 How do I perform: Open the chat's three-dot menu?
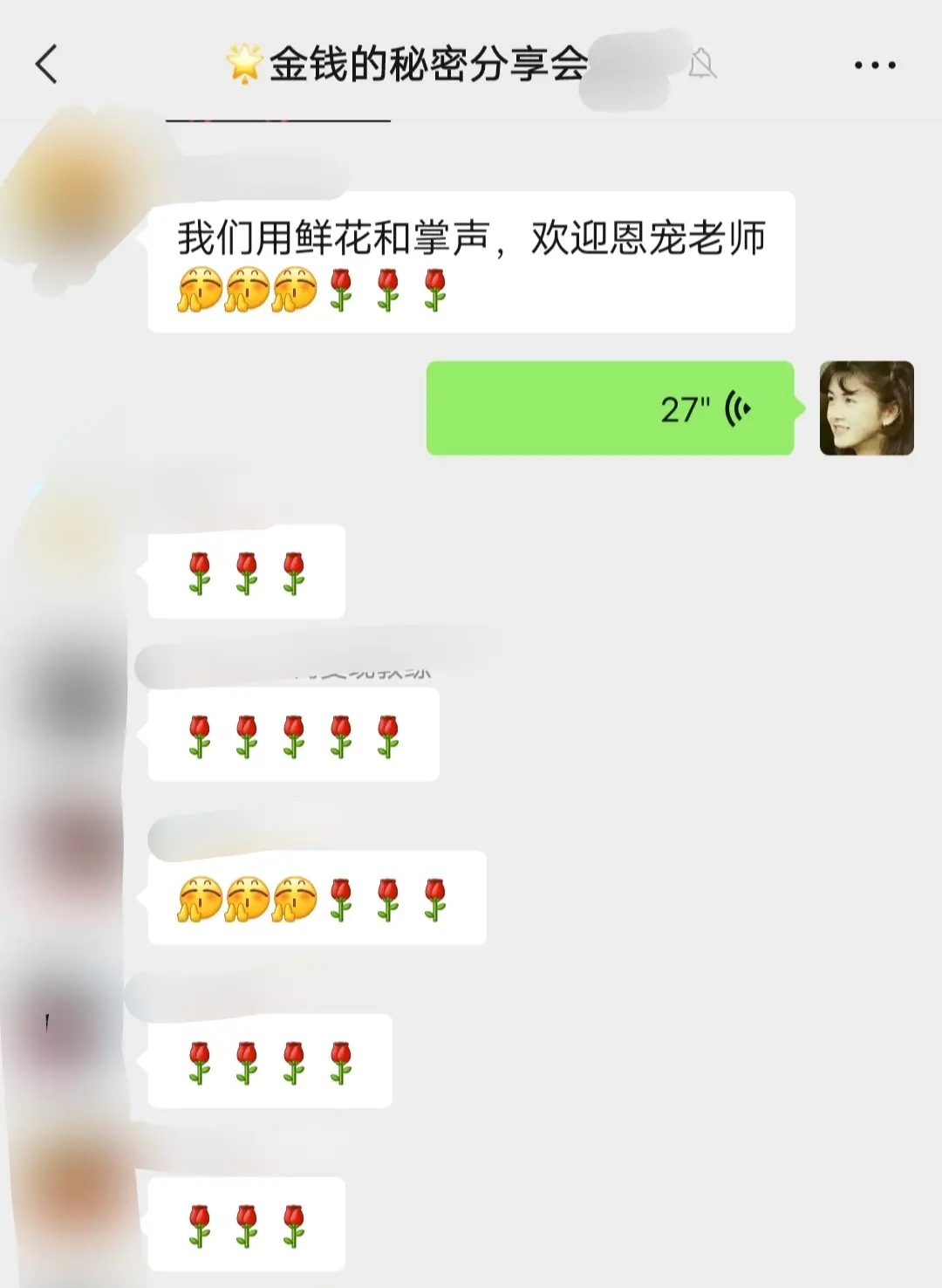[874, 65]
